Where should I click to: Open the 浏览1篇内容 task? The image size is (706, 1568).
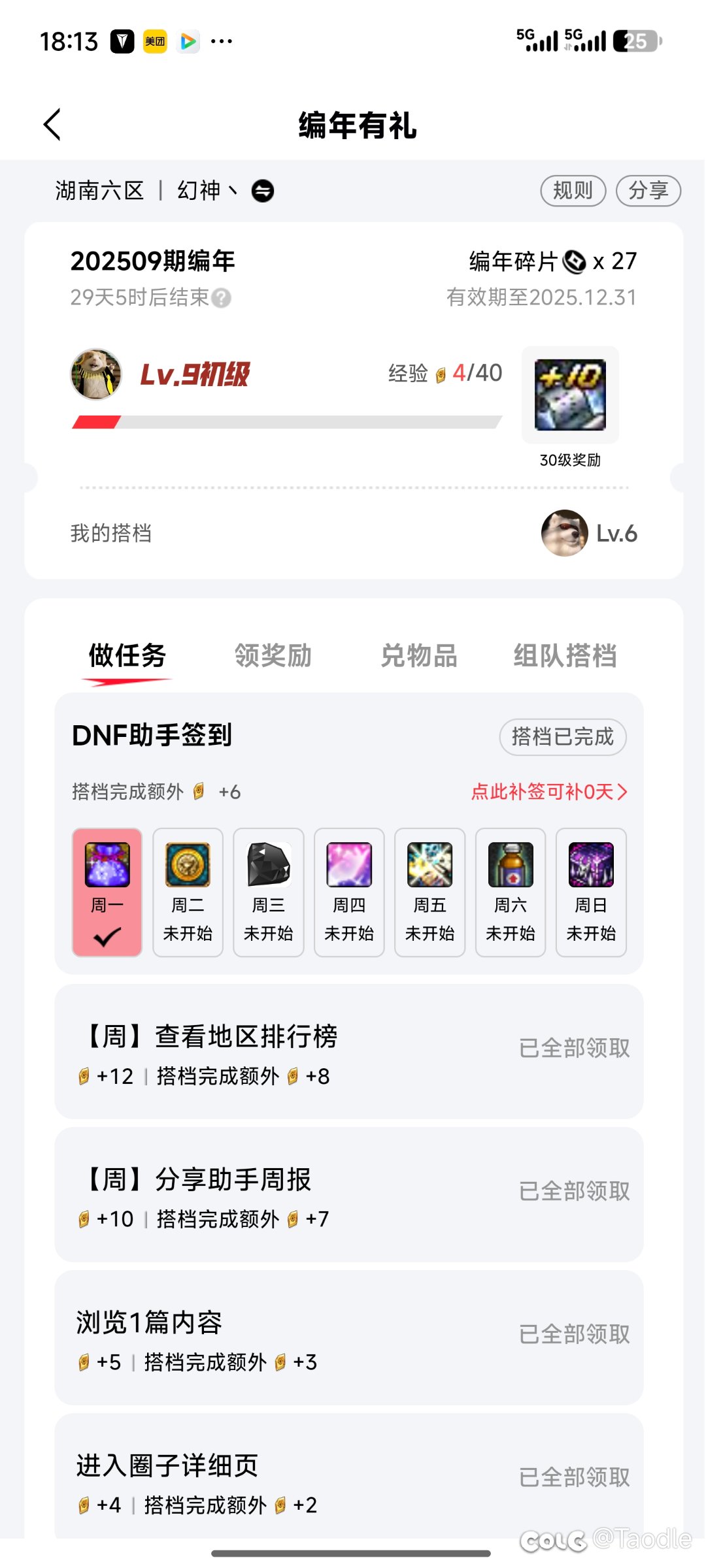click(x=348, y=1337)
